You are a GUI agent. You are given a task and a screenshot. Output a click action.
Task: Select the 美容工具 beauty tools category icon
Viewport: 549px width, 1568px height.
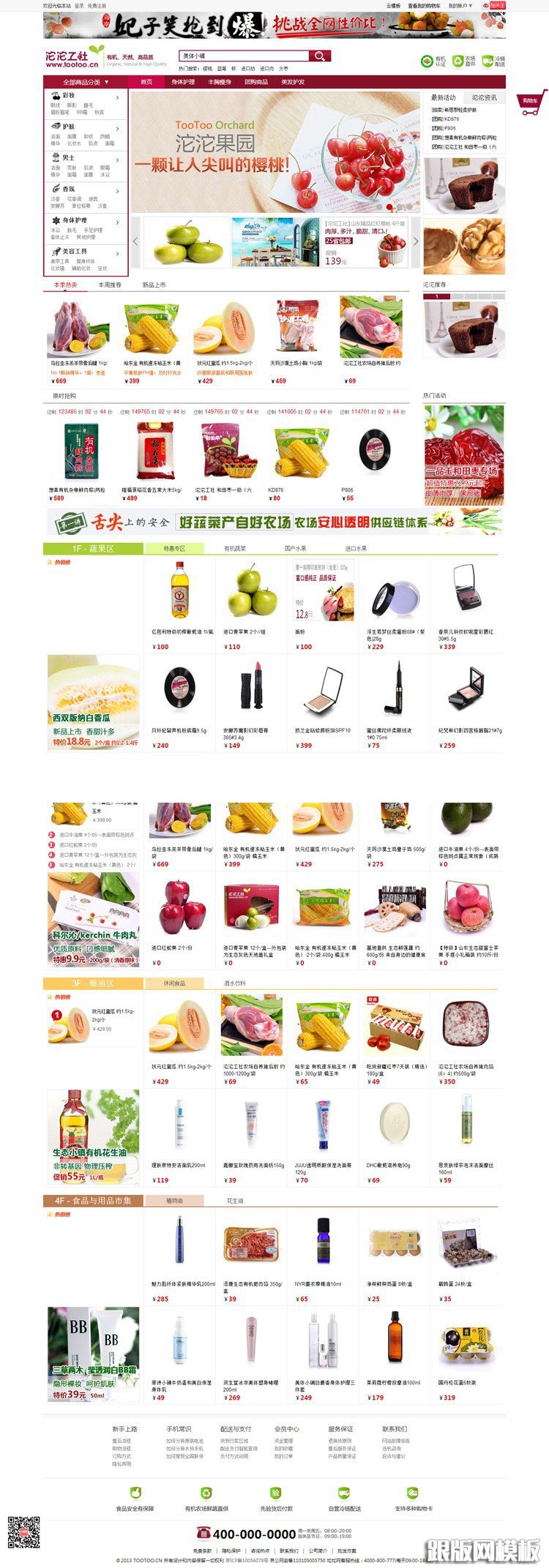click(x=57, y=252)
